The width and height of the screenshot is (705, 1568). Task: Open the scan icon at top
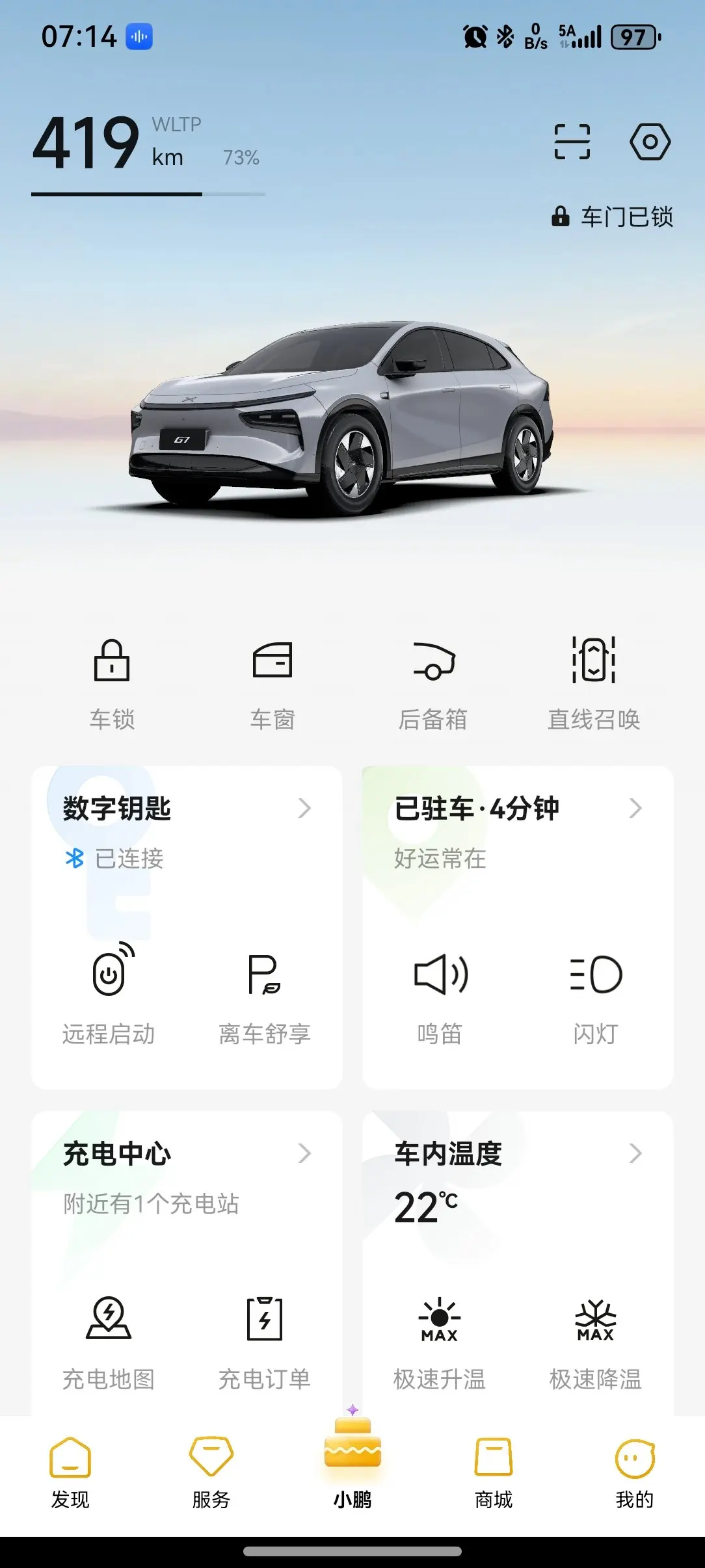572,142
